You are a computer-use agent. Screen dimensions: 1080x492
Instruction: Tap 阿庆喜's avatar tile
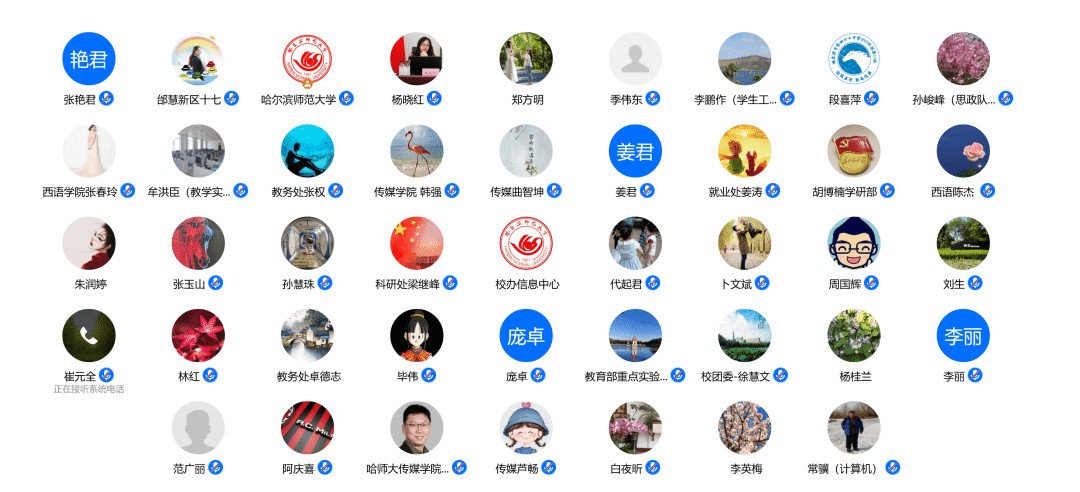pyautogui.click(x=307, y=428)
